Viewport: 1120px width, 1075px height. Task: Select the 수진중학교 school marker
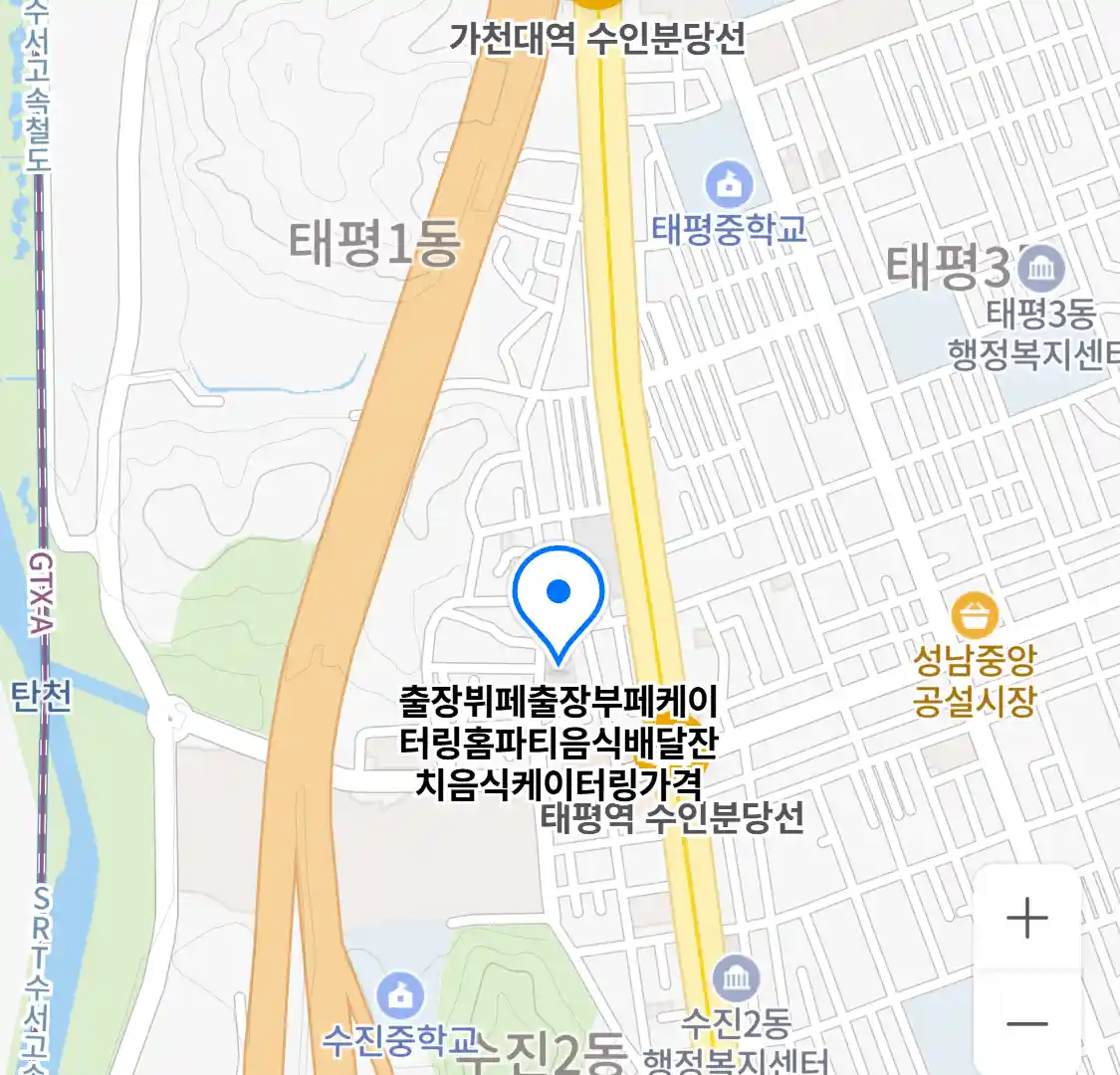(x=400, y=995)
